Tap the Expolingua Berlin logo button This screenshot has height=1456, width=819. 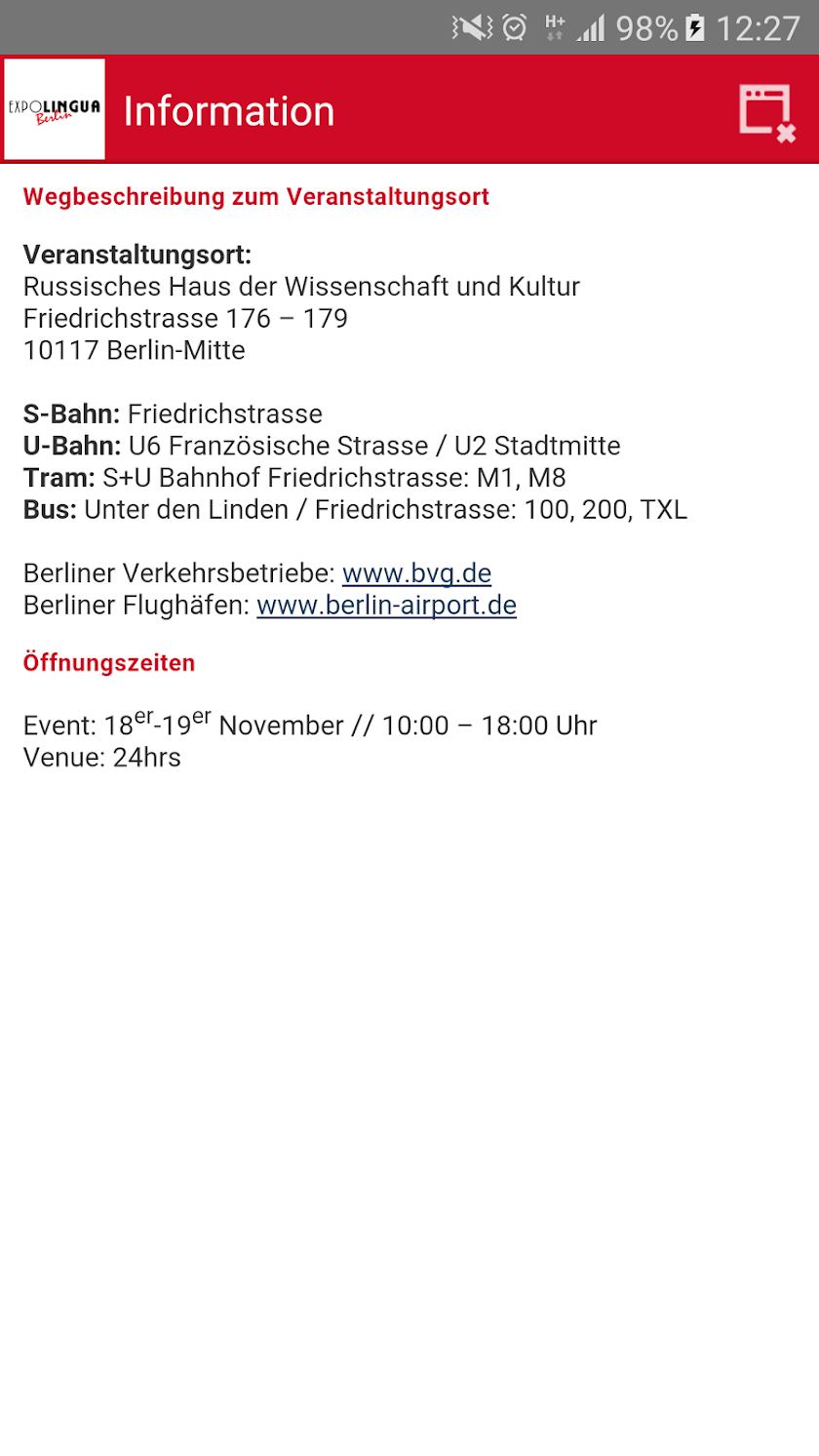(55, 109)
